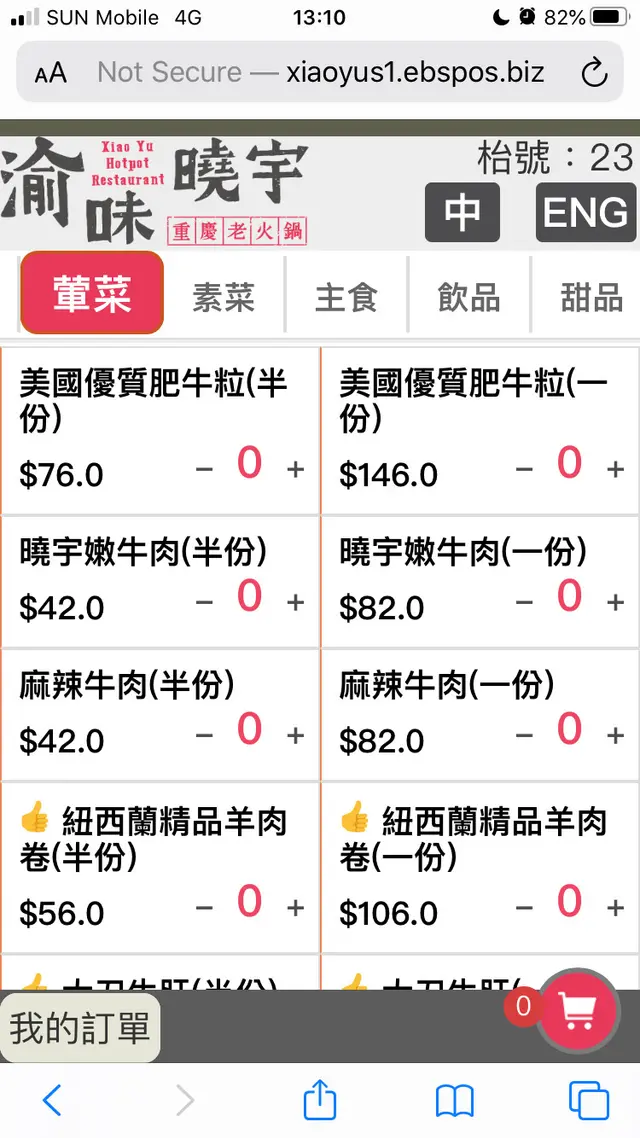Viewport: 640px width, 1138px height.
Task: Open Safari reader and text size menu
Action: click(50, 72)
